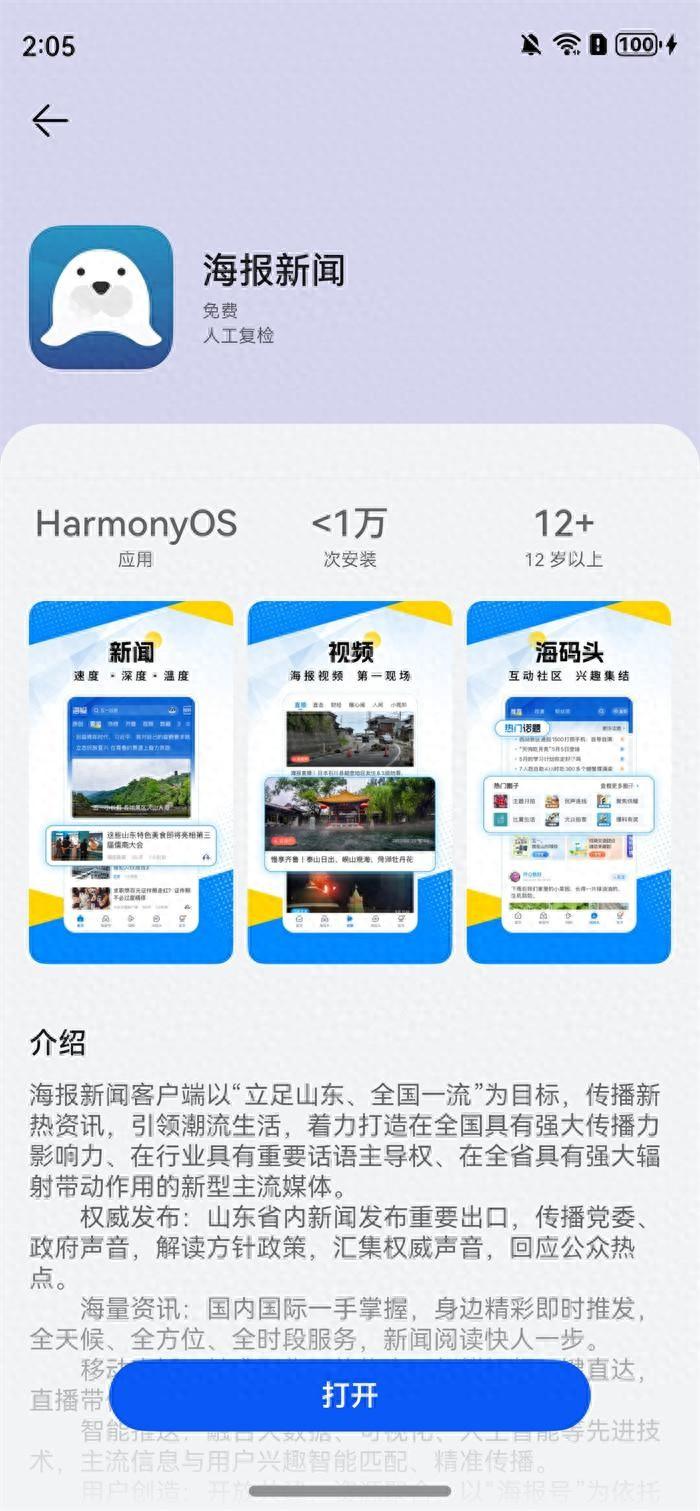View the 视频 screenshot preview
The height and width of the screenshot is (1511, 700).
pos(349,781)
